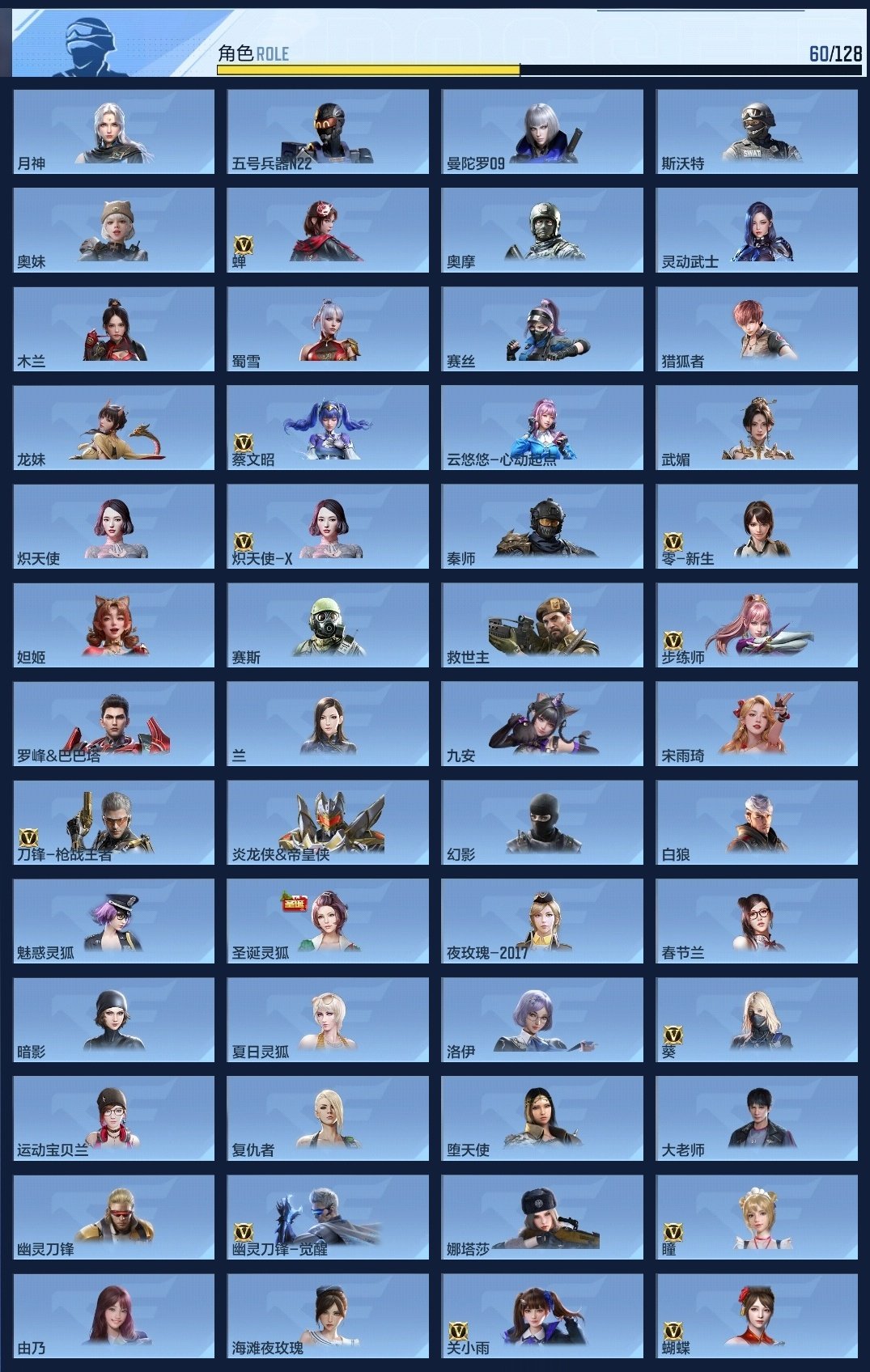View the 夜玫瑰-2017 character

click(542, 921)
